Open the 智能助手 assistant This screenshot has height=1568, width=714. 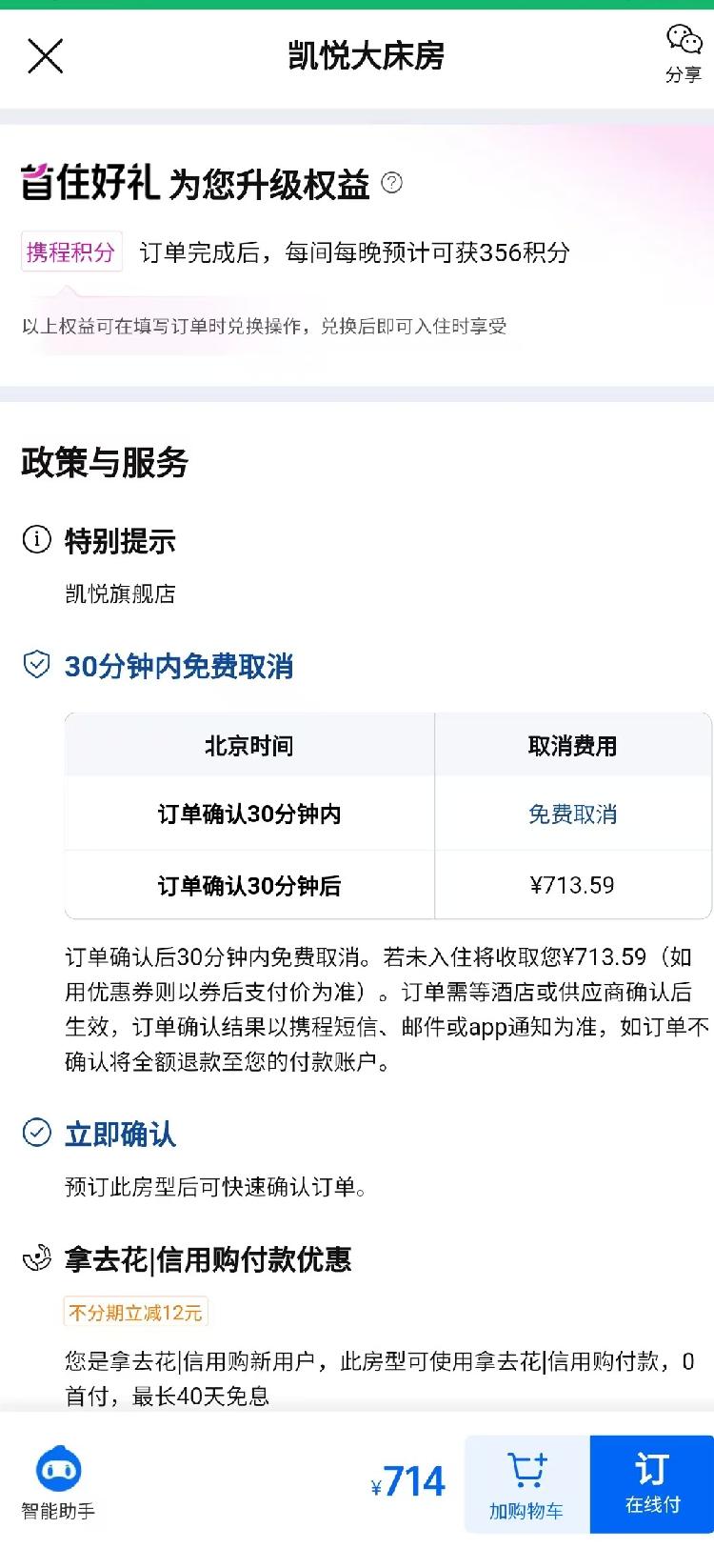click(58, 1483)
